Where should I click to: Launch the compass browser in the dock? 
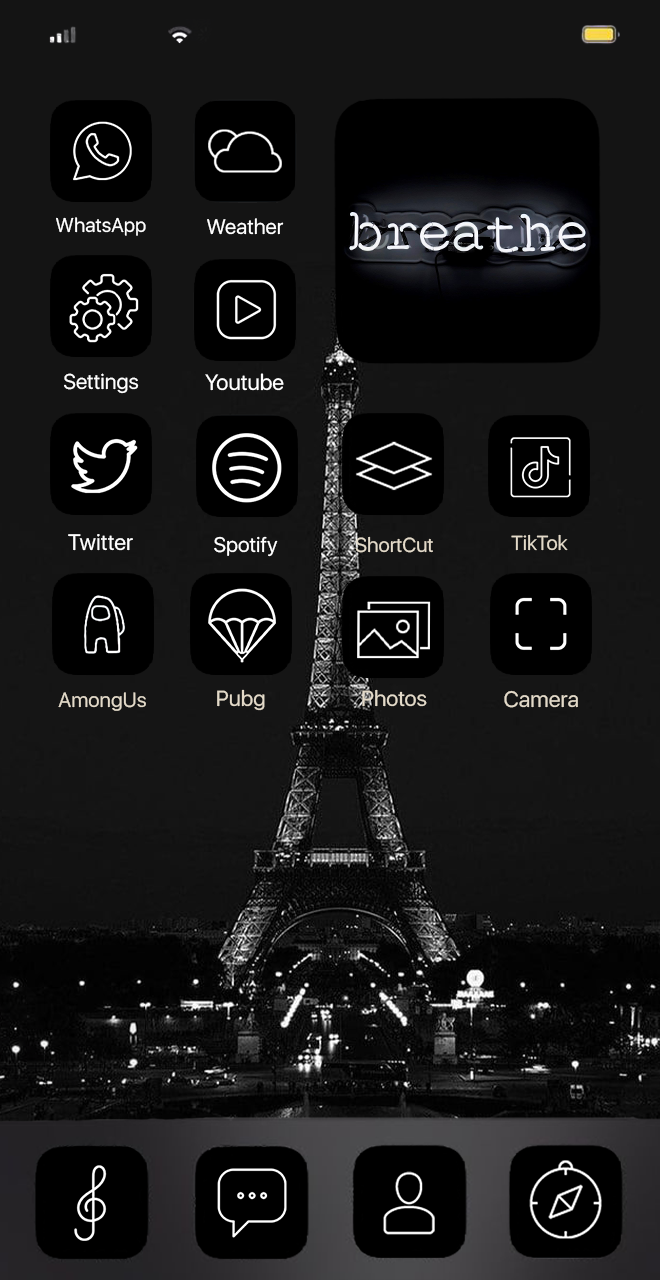pos(566,1201)
